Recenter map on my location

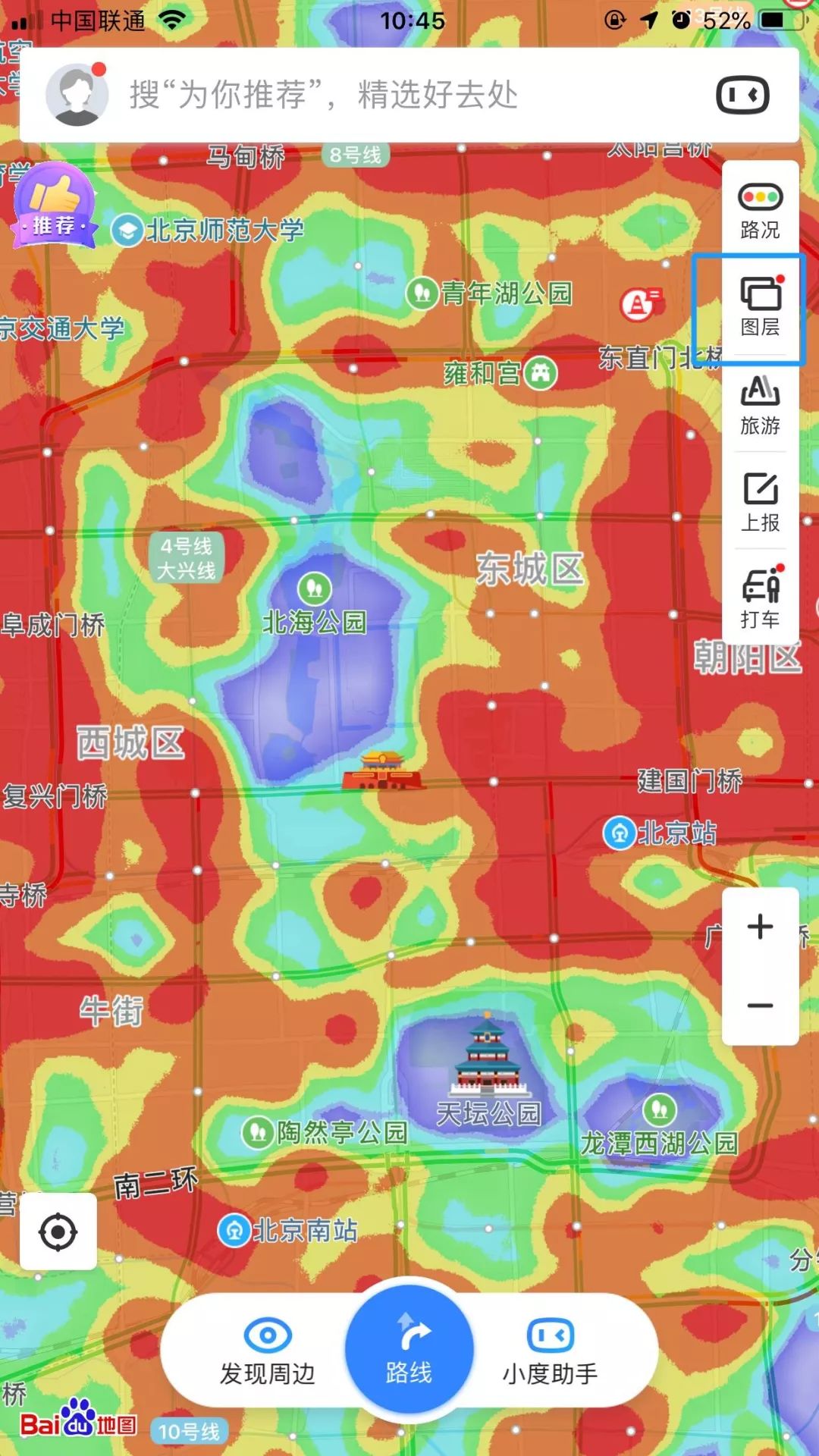click(58, 1232)
